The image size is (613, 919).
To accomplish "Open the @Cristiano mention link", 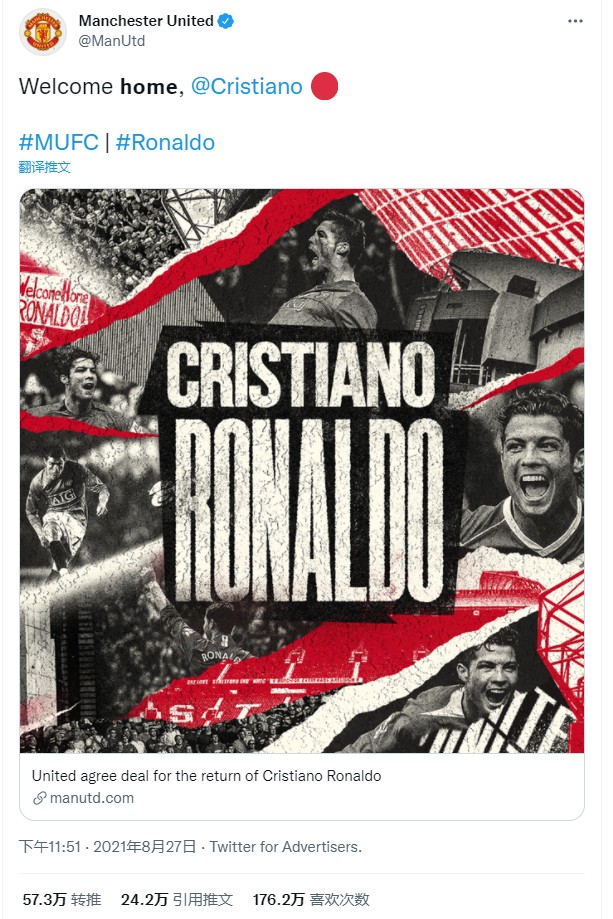I will [x=246, y=86].
